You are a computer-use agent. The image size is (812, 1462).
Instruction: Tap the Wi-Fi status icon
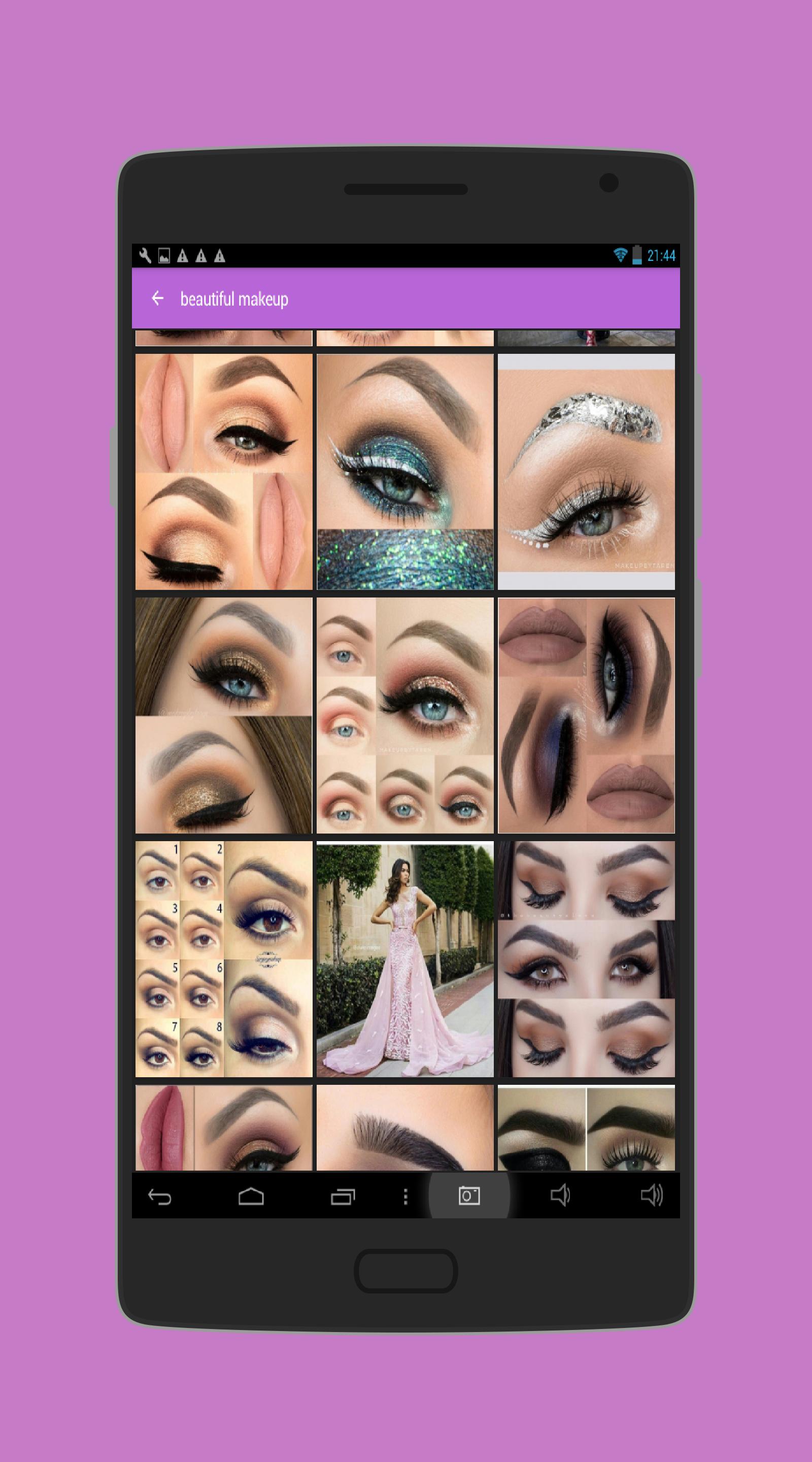click(x=621, y=255)
